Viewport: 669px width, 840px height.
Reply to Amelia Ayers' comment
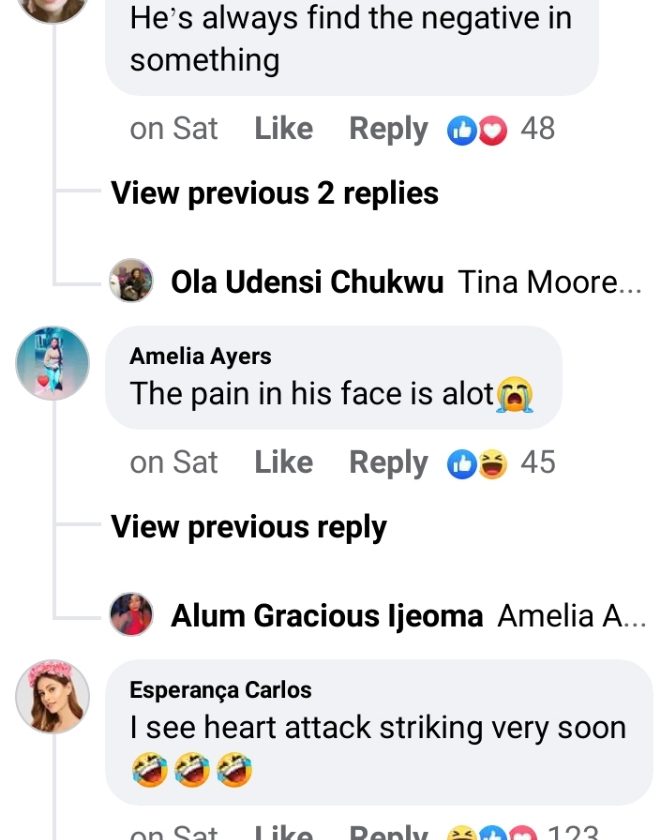[388, 463]
